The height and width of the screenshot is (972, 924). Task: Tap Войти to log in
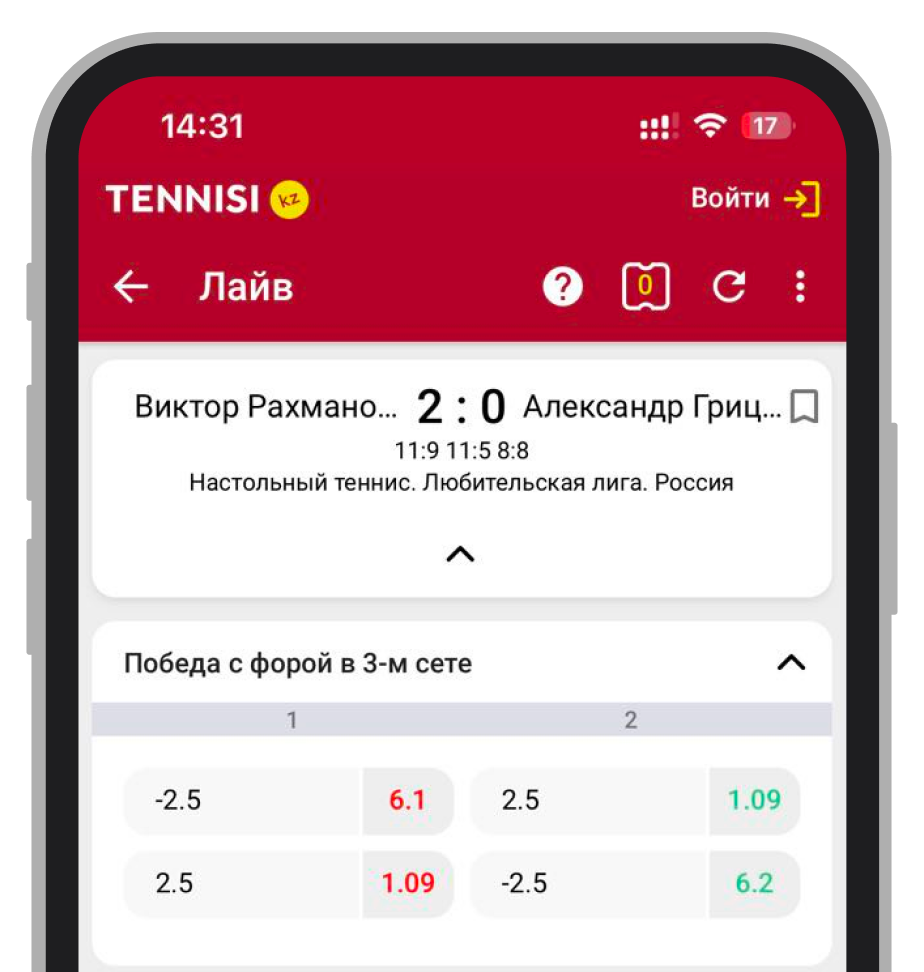(755, 199)
